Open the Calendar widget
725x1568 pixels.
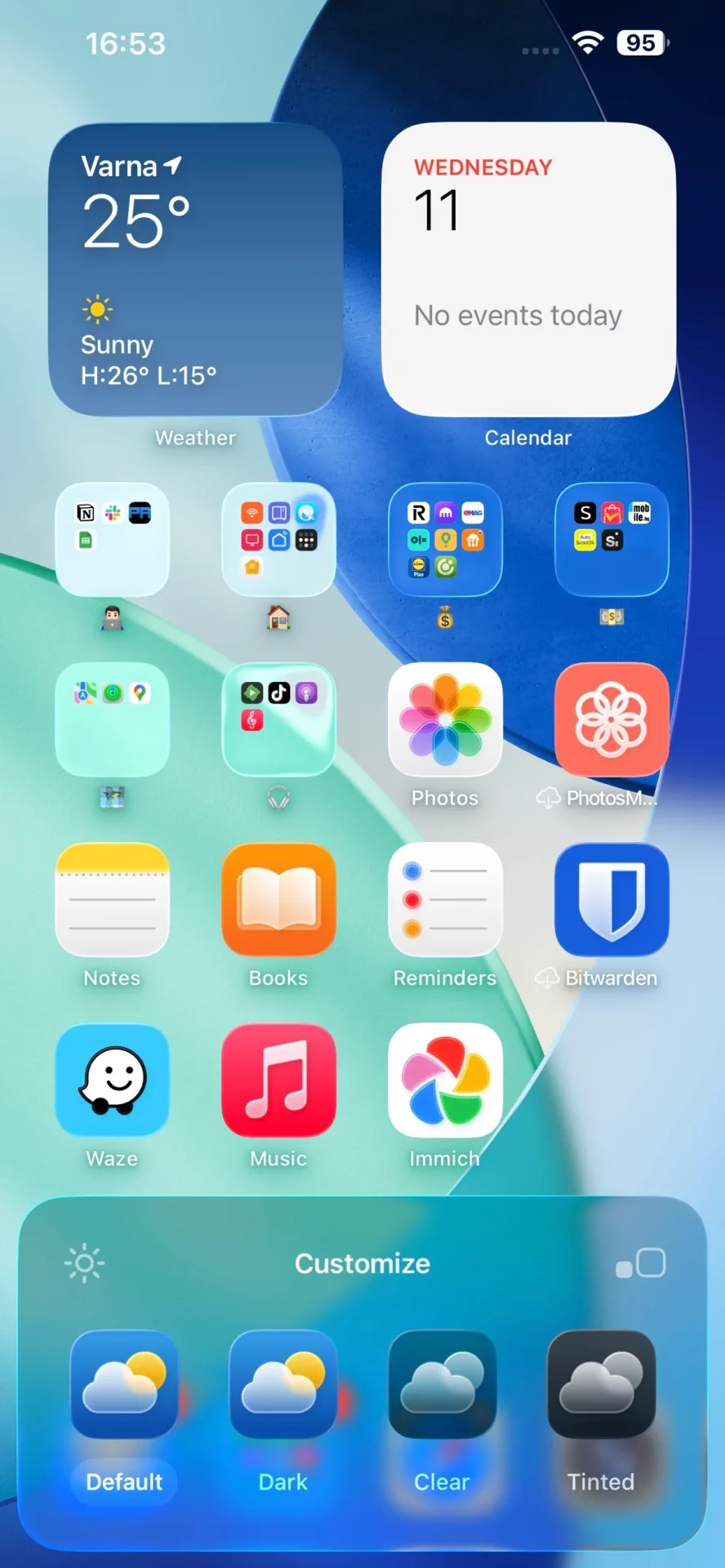(528, 269)
